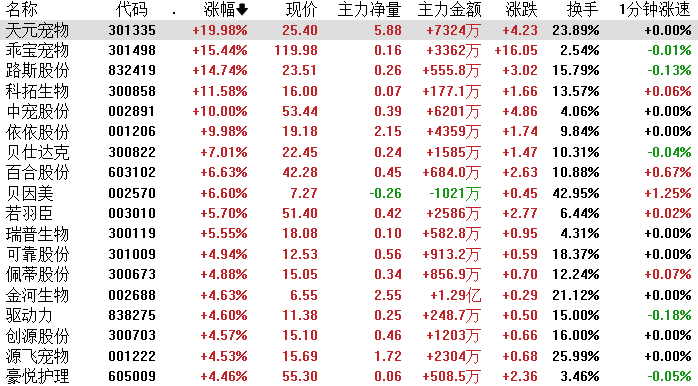The height and width of the screenshot is (386, 698).
Task: Sort by the 主力净量 column header
Action: [369, 9]
